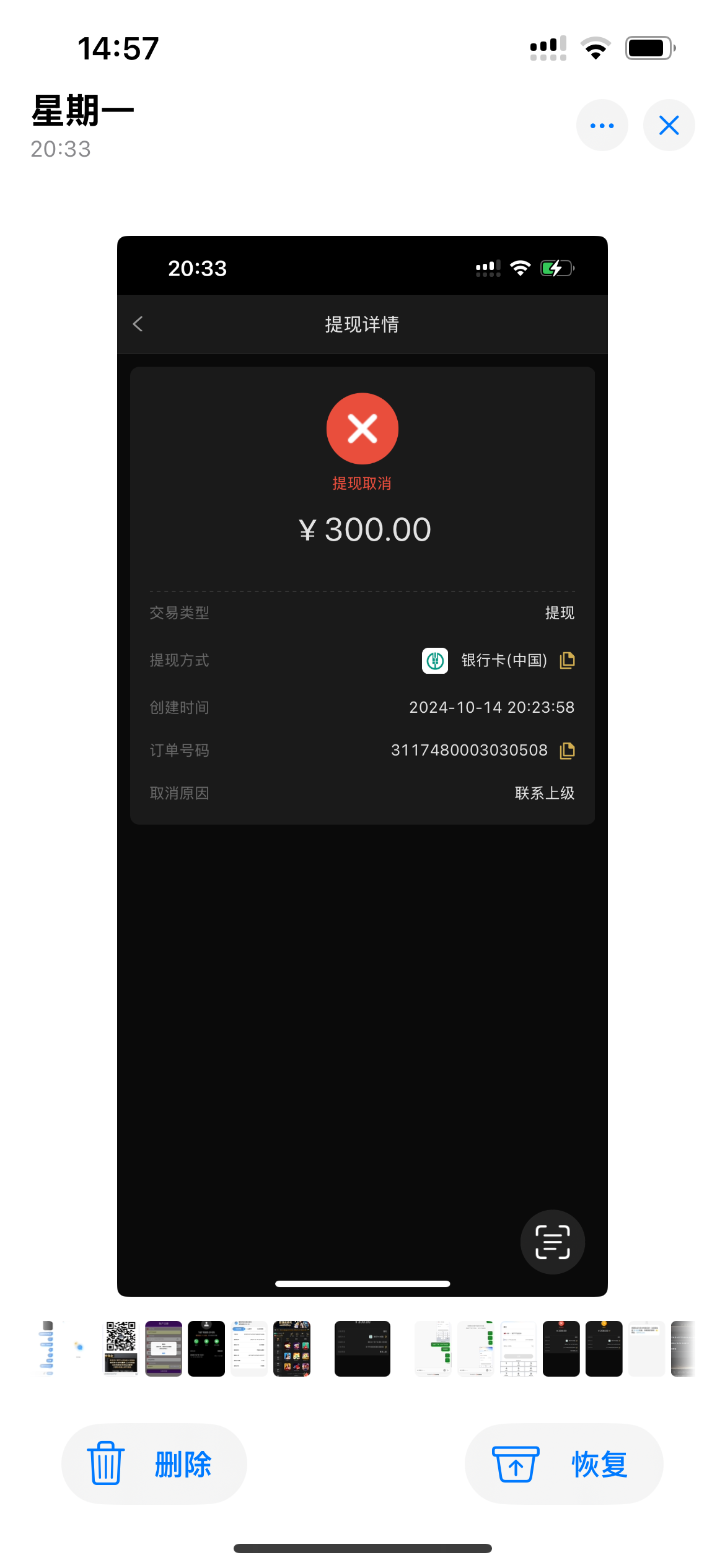Select the QR code thumbnail in strip
Image resolution: width=725 pixels, height=1568 pixels.
point(121,1348)
